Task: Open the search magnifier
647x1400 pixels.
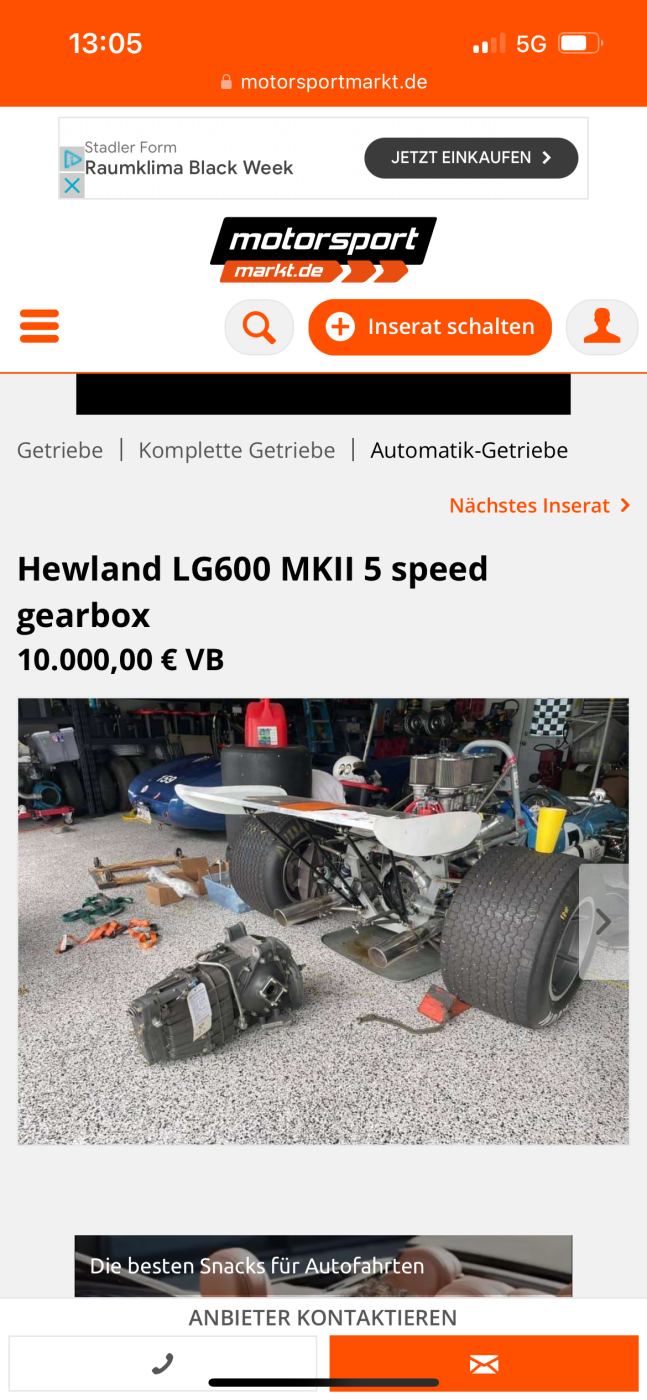Action: tap(259, 327)
